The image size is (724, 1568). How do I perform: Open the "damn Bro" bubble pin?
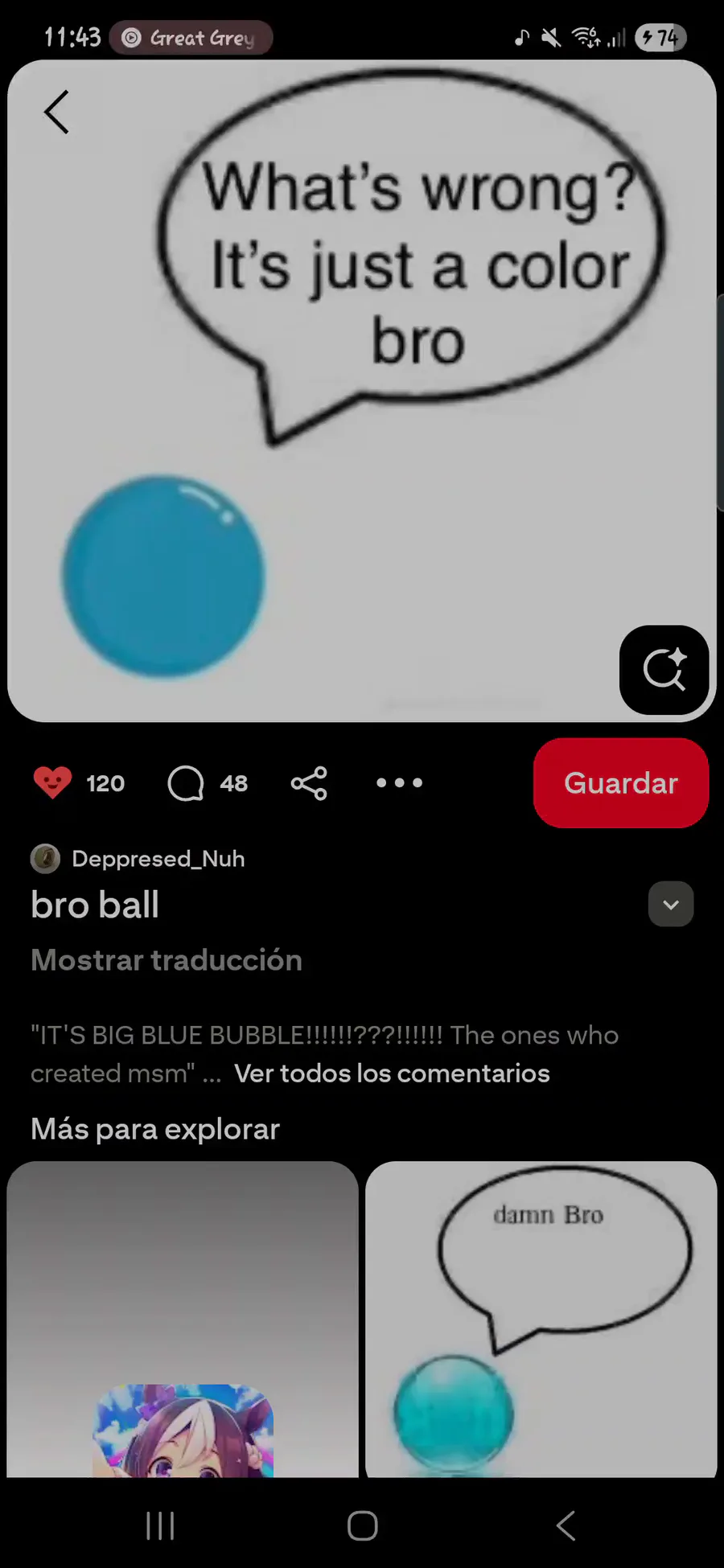[541, 1319]
